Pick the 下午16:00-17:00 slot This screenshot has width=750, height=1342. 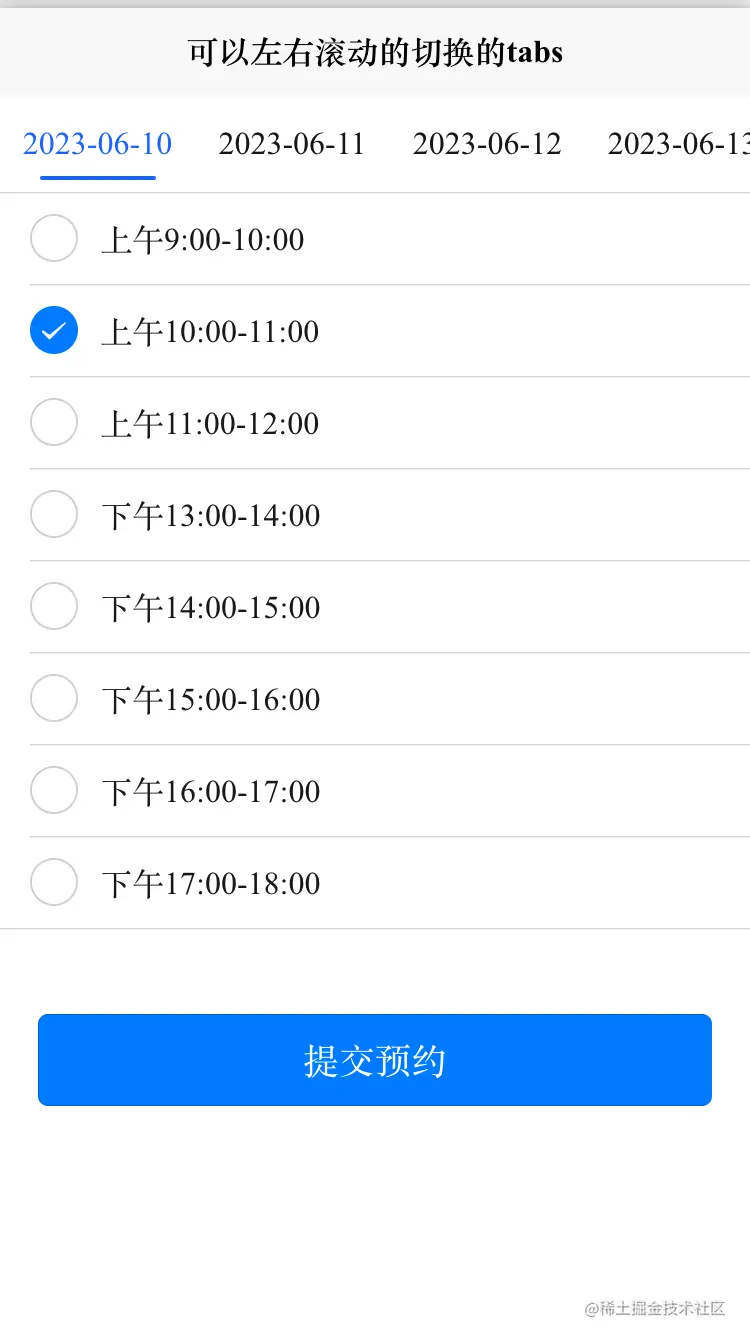click(x=54, y=791)
